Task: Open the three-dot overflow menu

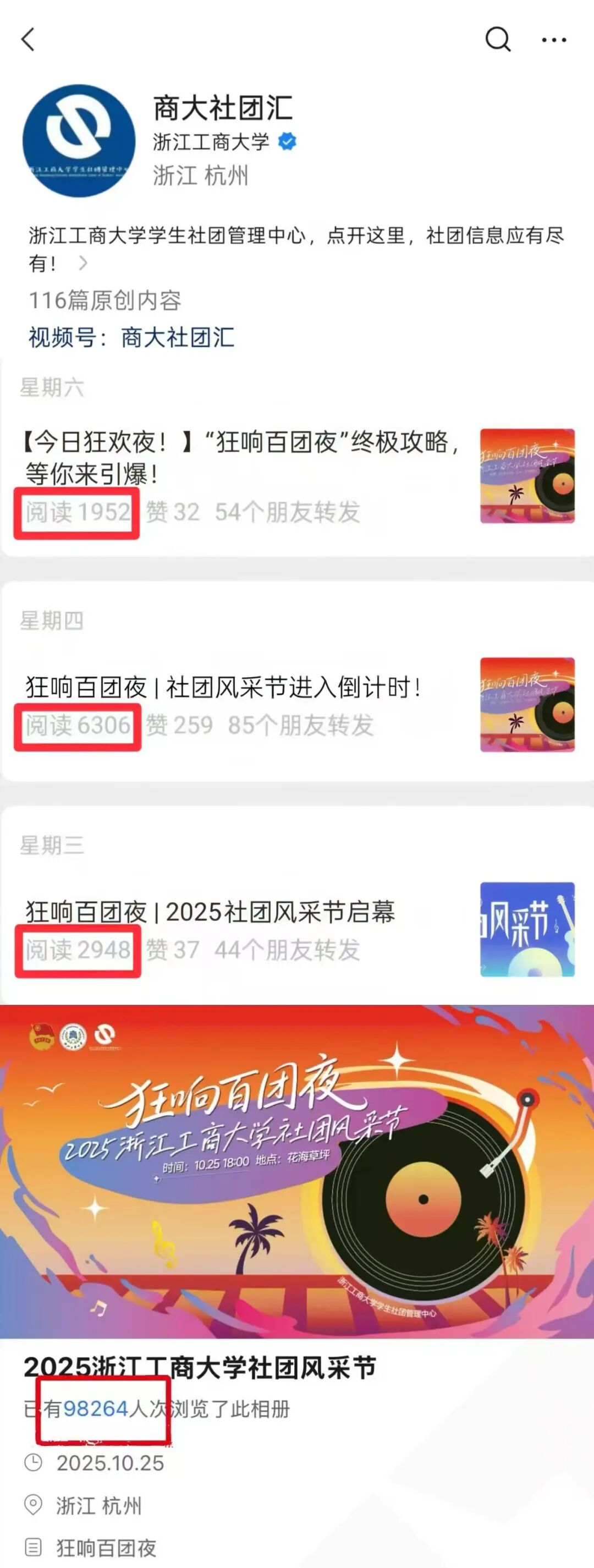Action: click(x=554, y=40)
